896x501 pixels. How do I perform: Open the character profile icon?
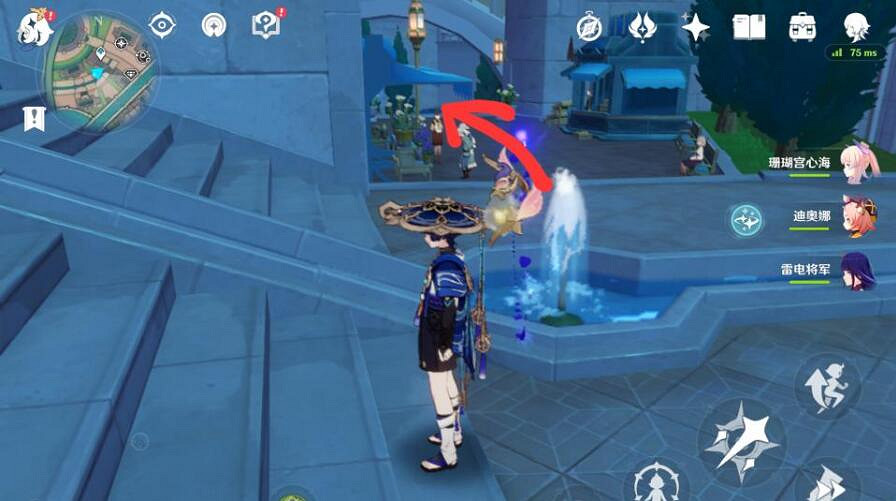[x=855, y=27]
